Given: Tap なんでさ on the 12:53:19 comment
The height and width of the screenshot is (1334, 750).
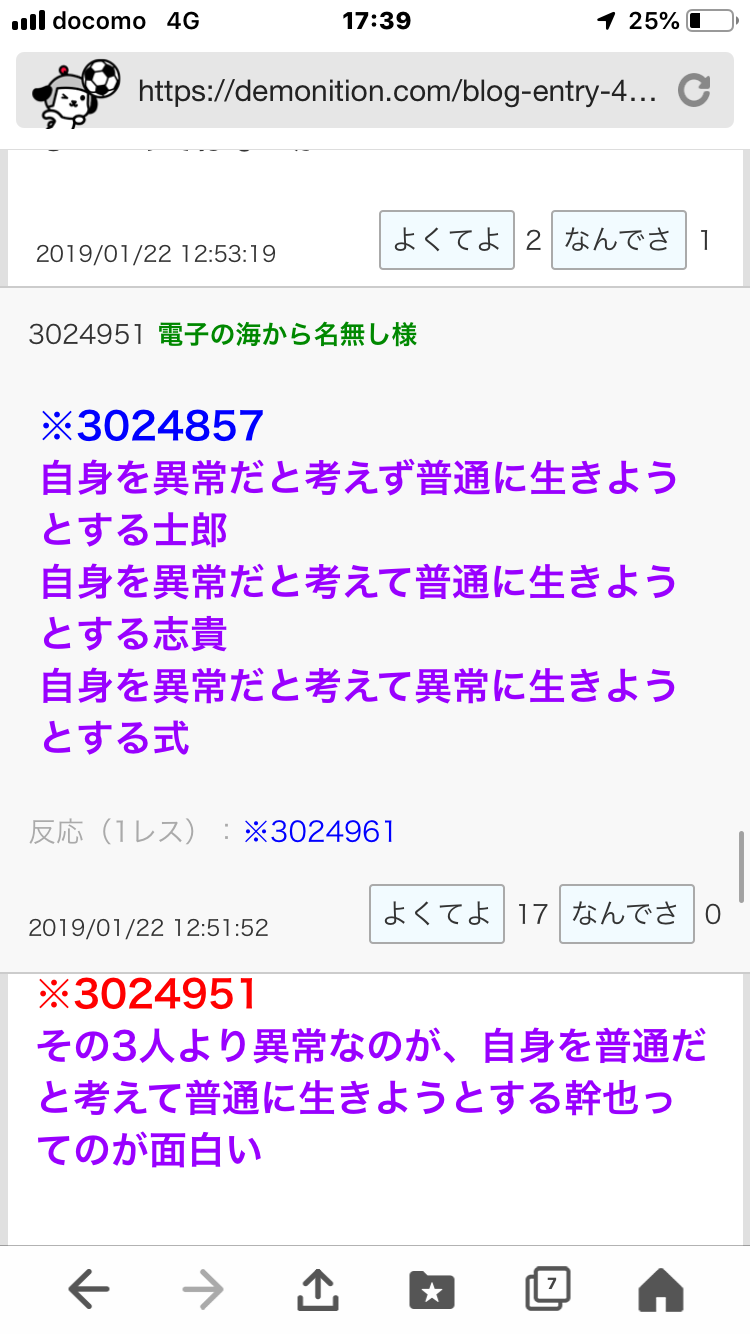Looking at the screenshot, I should (x=618, y=240).
